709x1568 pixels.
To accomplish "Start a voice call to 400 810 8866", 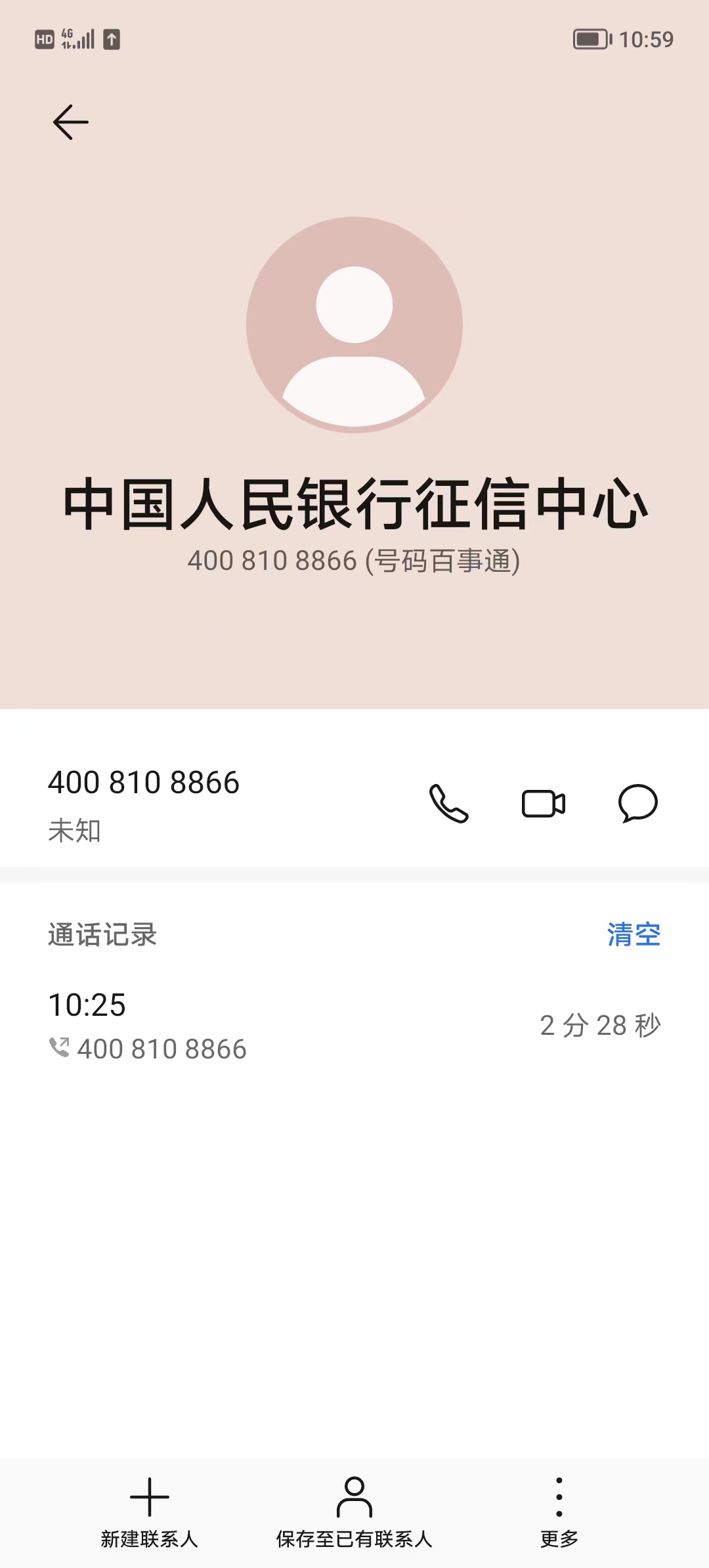I will point(448,804).
